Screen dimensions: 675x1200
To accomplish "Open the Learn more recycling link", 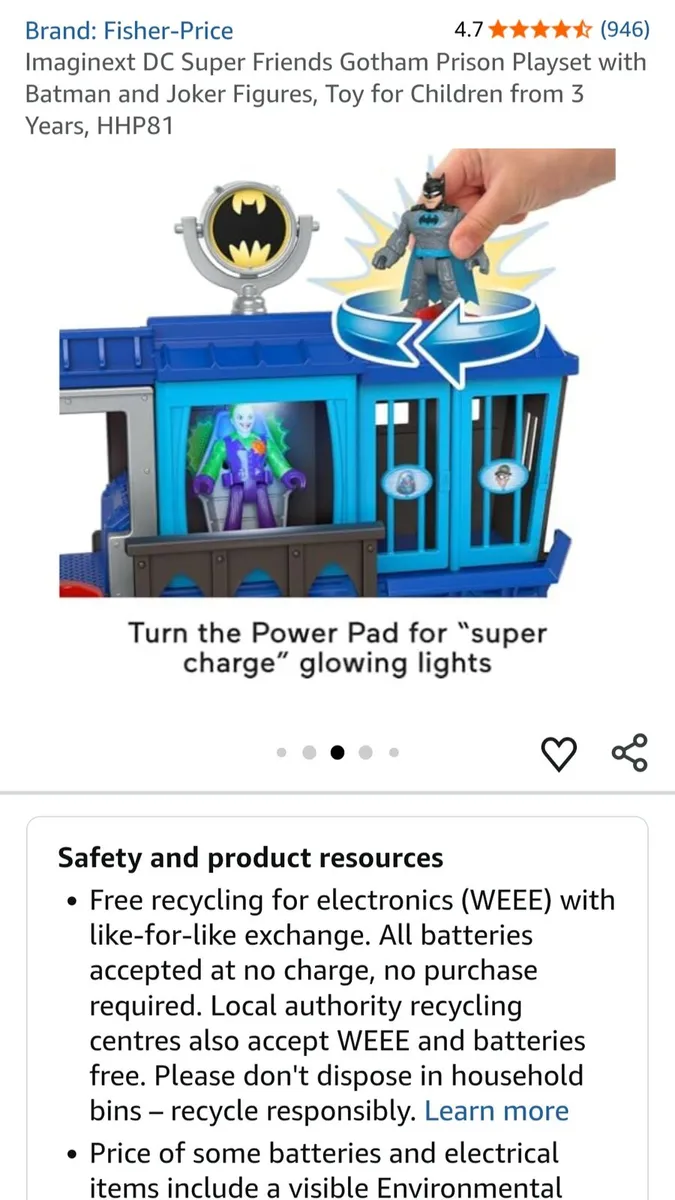I will 496,1111.
